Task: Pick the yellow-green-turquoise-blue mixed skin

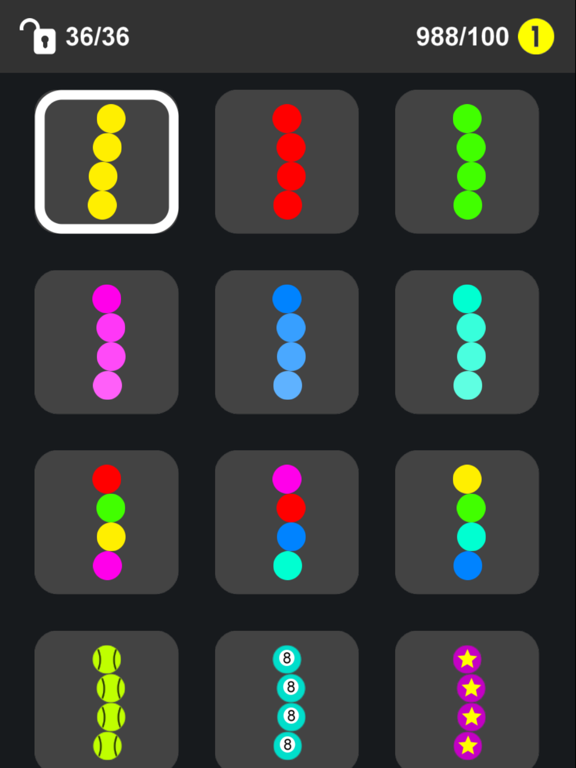Action: click(467, 522)
